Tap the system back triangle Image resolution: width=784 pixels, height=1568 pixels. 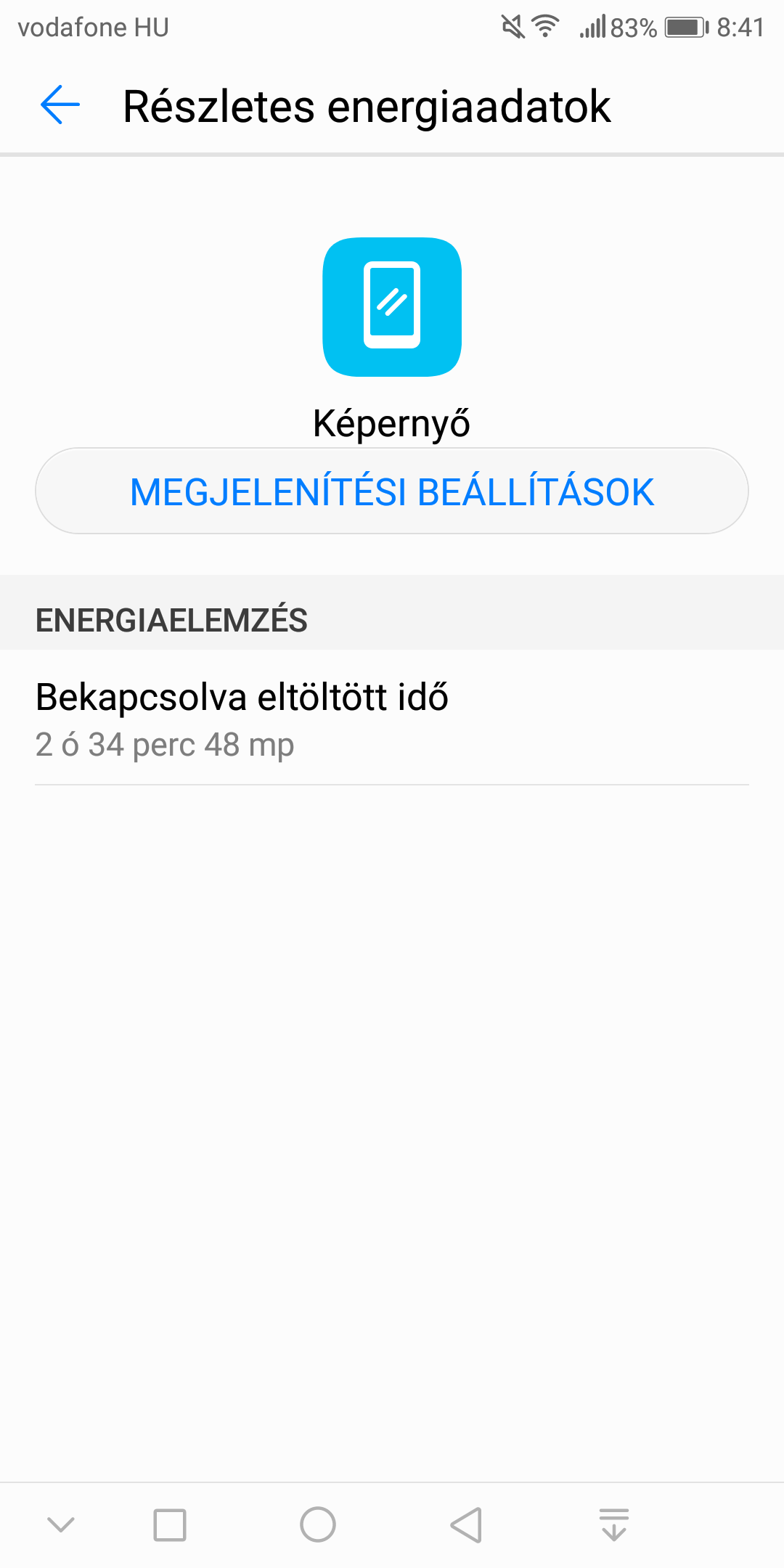pyautogui.click(x=466, y=1524)
